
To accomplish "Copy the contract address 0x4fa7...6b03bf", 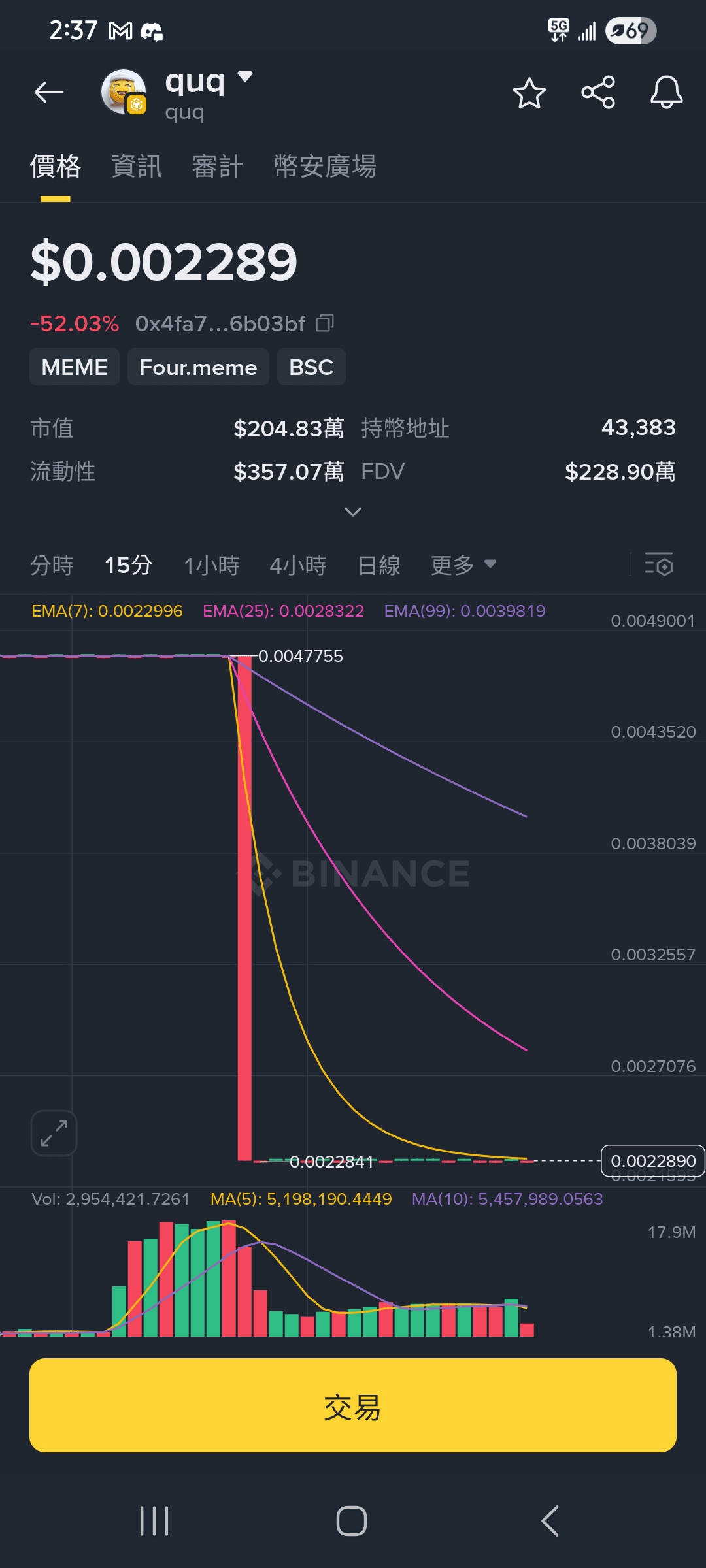I will (x=325, y=323).
